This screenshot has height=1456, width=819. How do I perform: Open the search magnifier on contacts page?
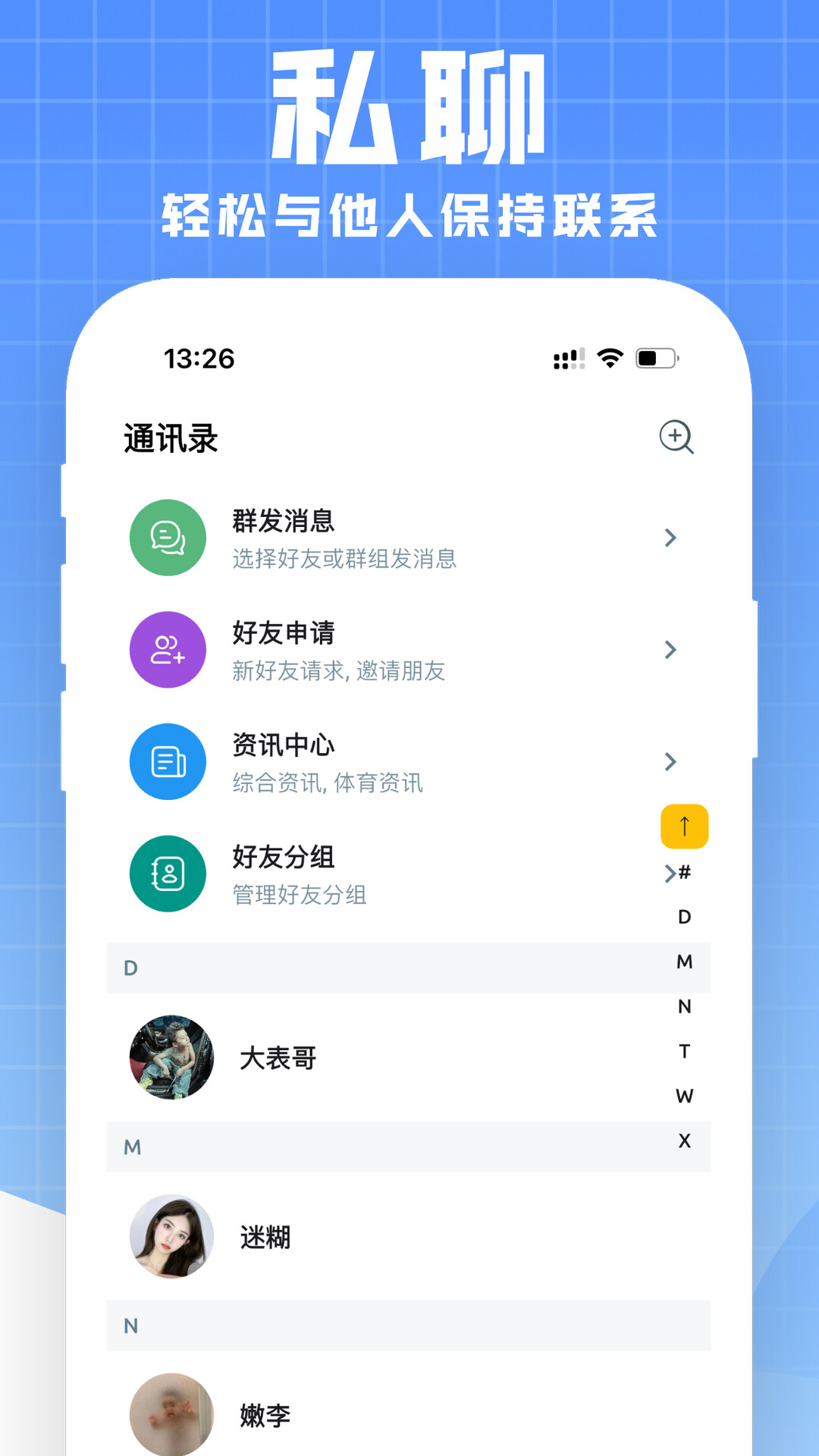click(677, 438)
